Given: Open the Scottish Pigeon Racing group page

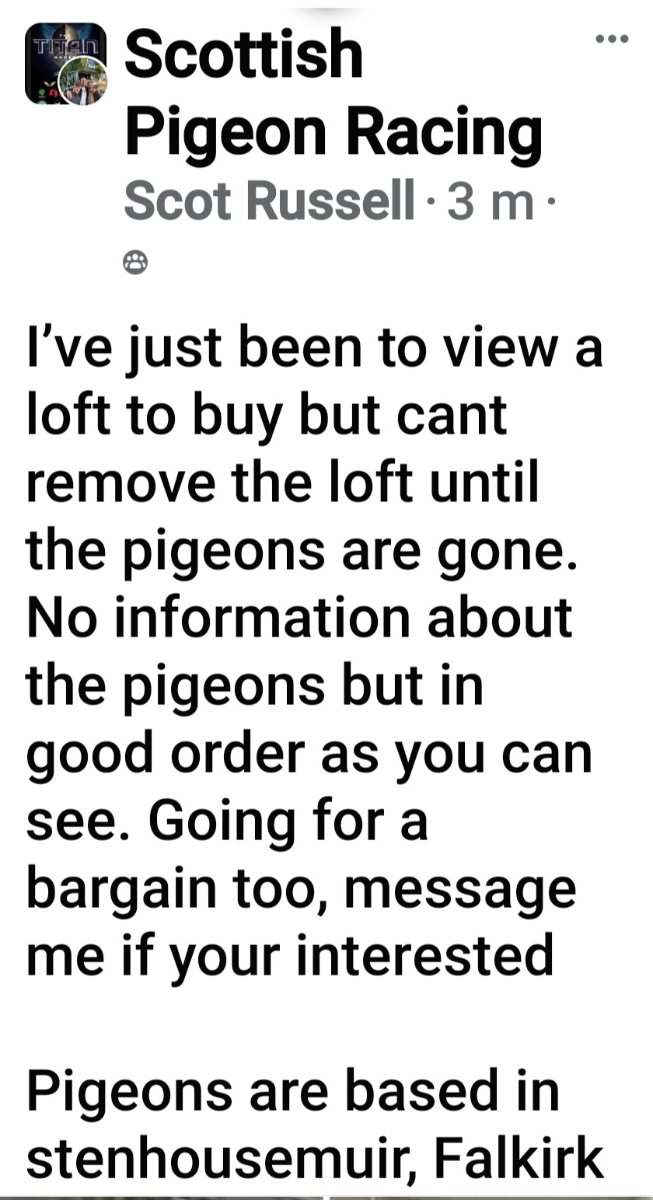Looking at the screenshot, I should click(333, 93).
